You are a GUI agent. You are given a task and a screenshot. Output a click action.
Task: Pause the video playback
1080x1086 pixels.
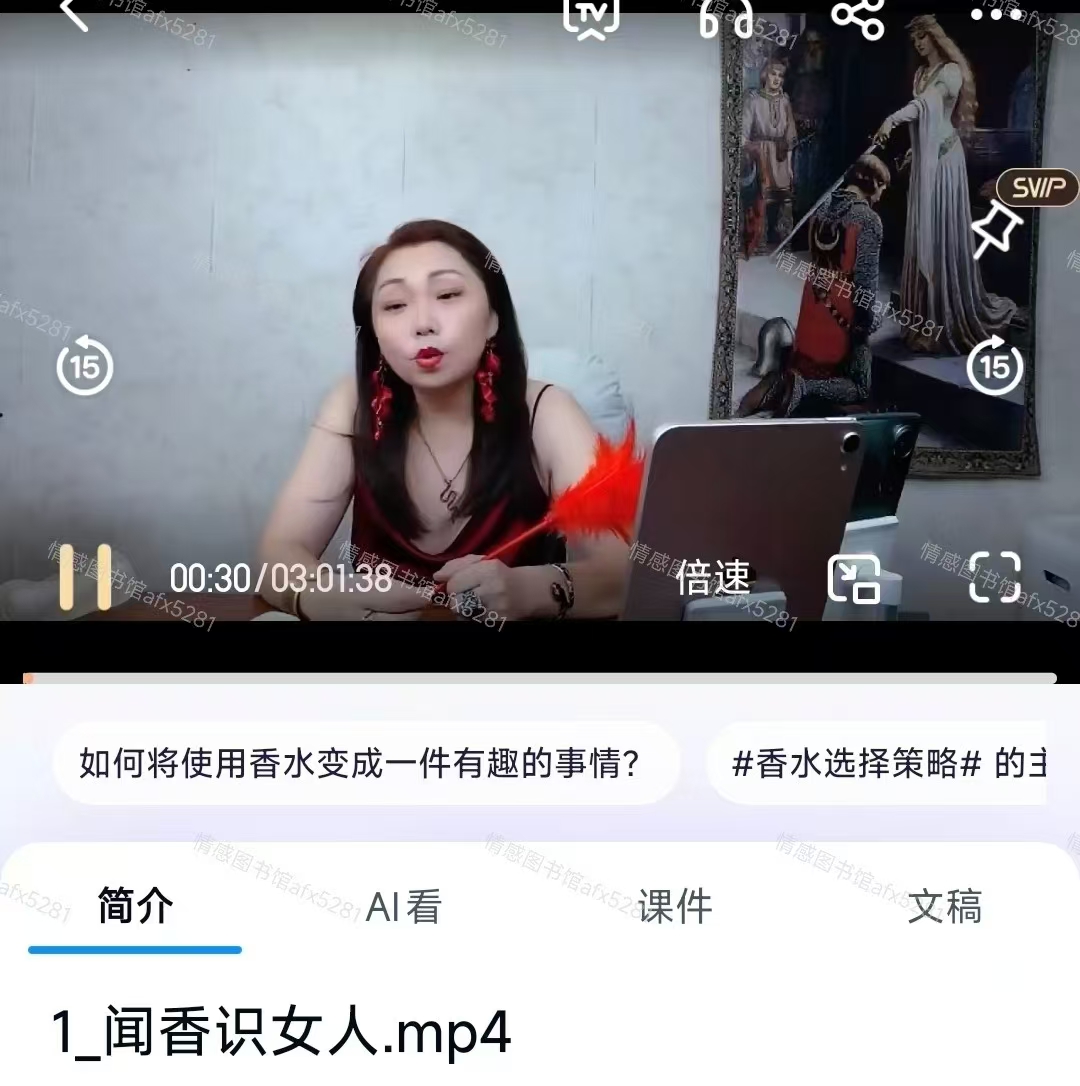click(85, 578)
